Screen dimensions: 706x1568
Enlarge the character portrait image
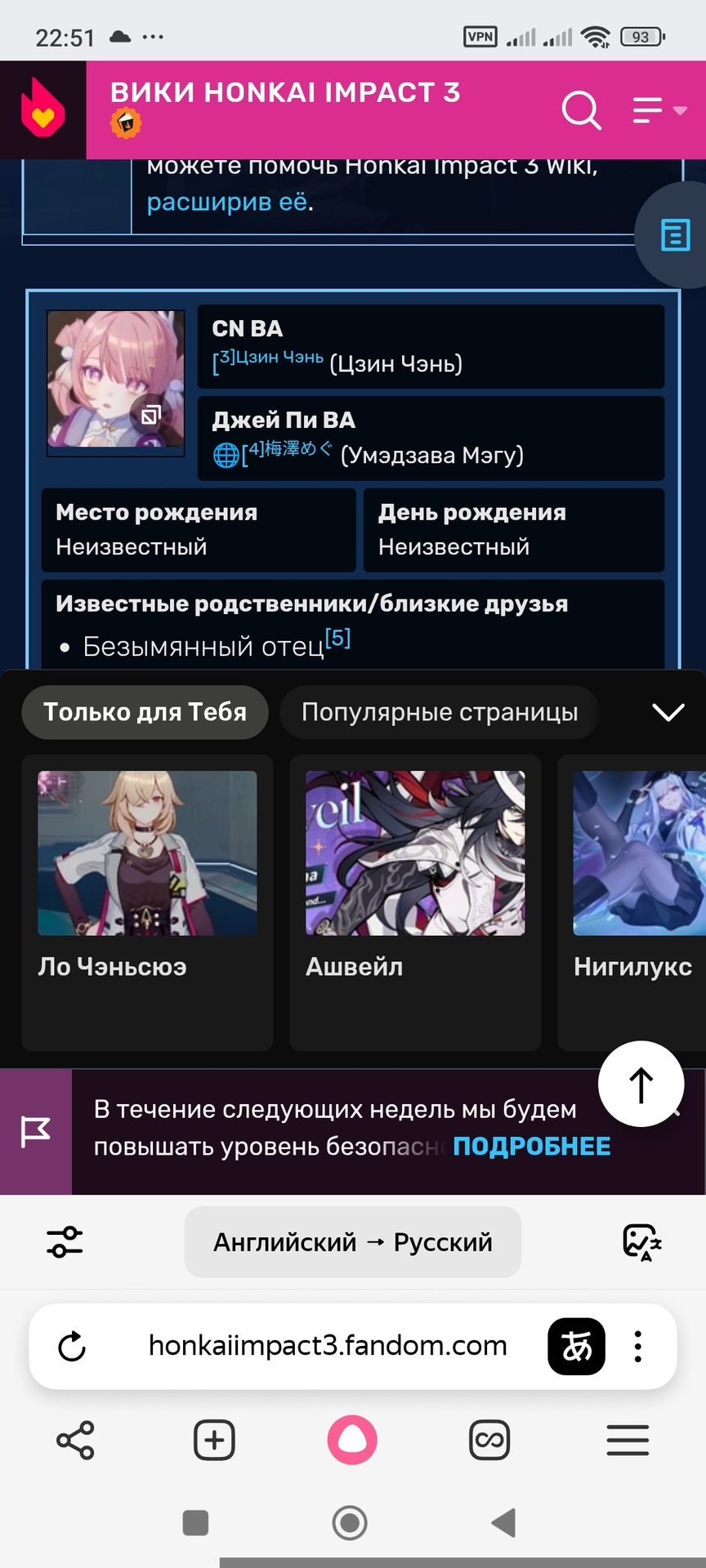coord(116,378)
